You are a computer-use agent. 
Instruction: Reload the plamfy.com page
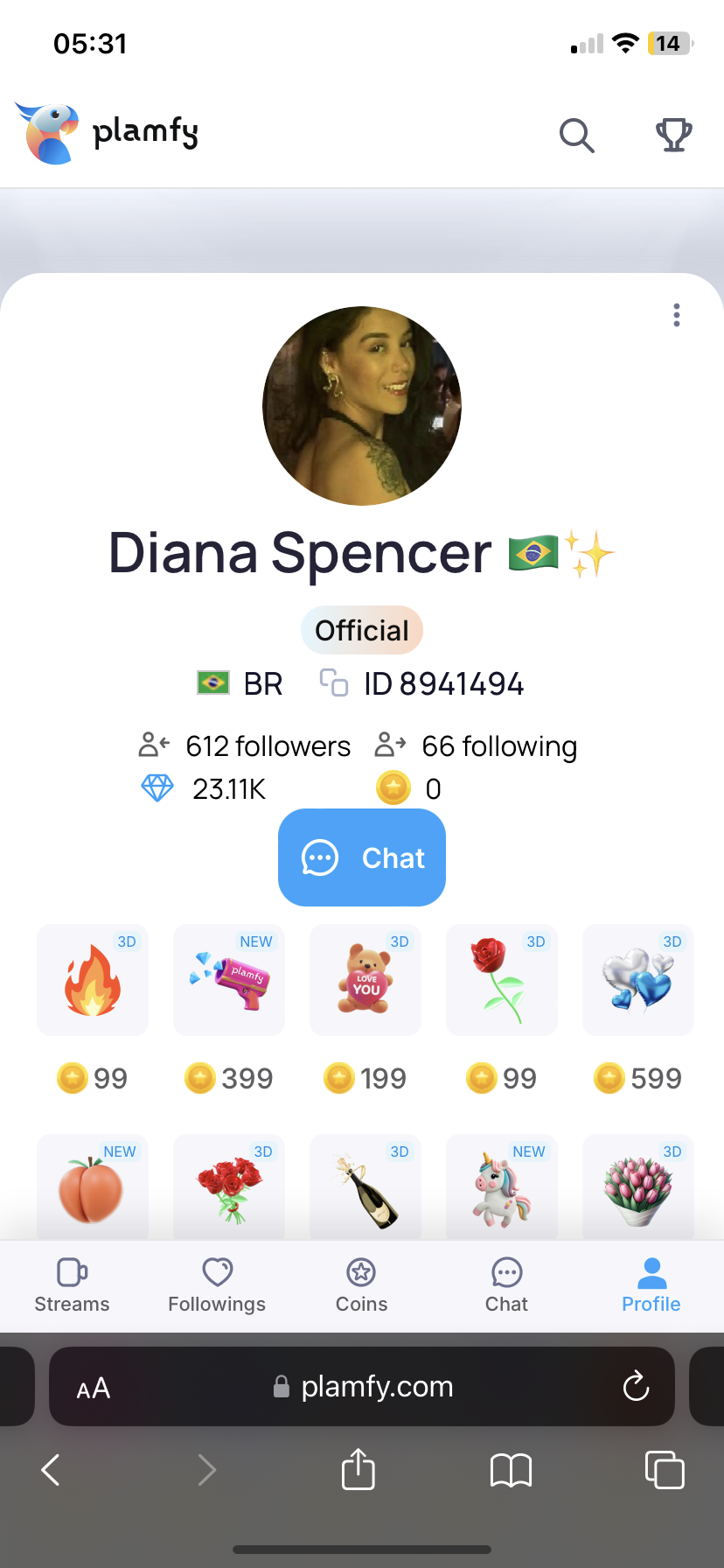(x=636, y=1386)
